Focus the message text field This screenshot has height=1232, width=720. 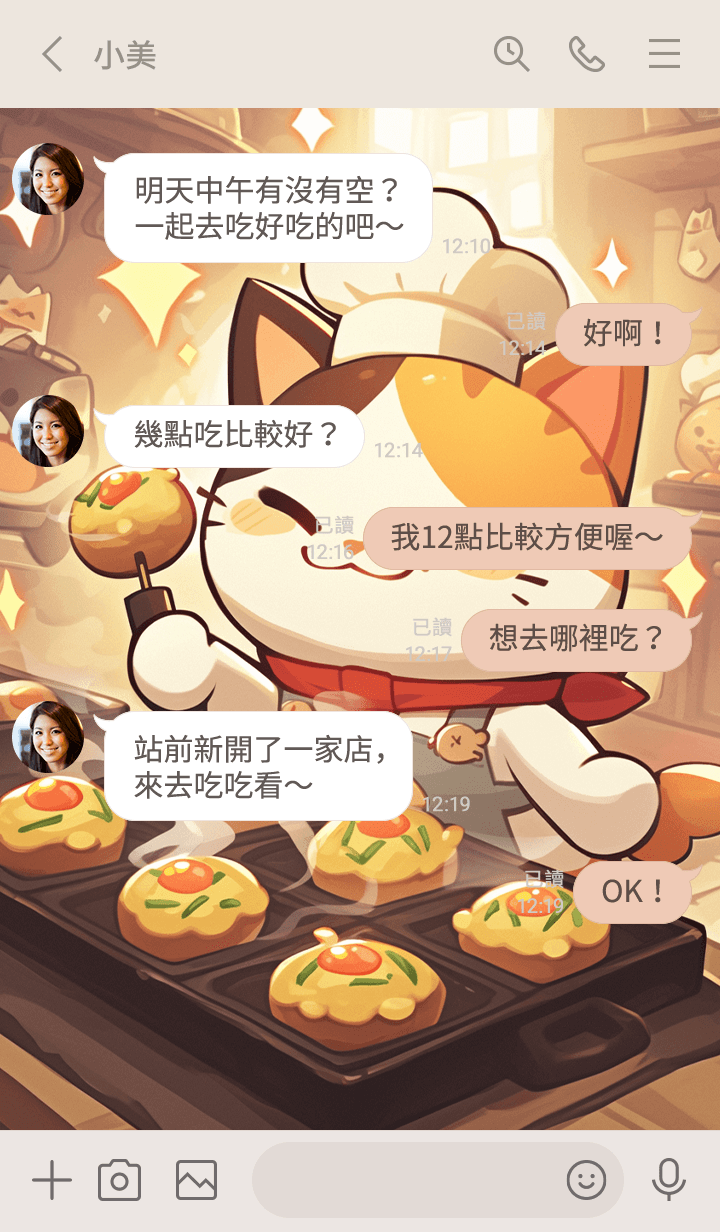pyautogui.click(x=400, y=1181)
